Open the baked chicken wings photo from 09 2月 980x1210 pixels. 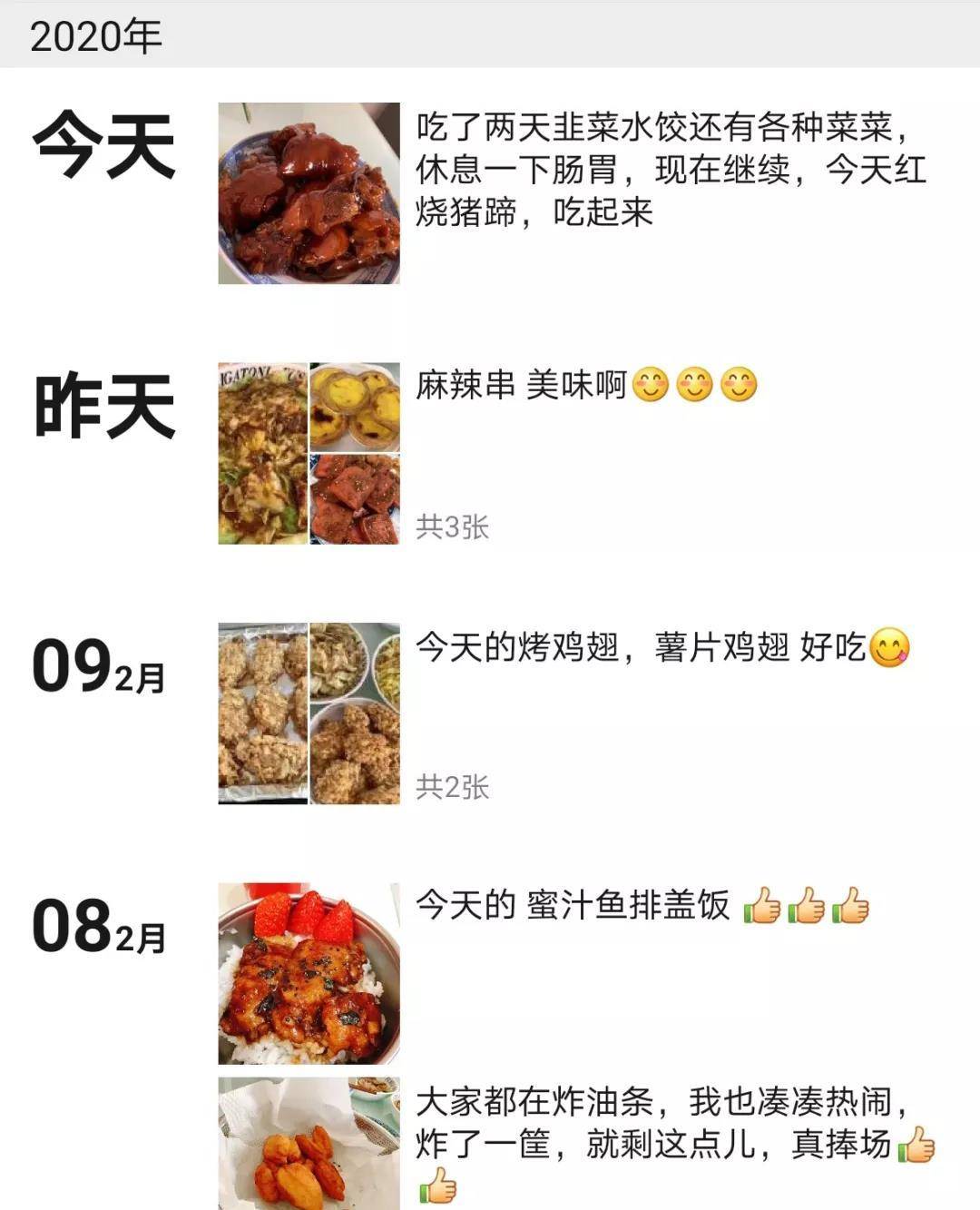pos(263,713)
